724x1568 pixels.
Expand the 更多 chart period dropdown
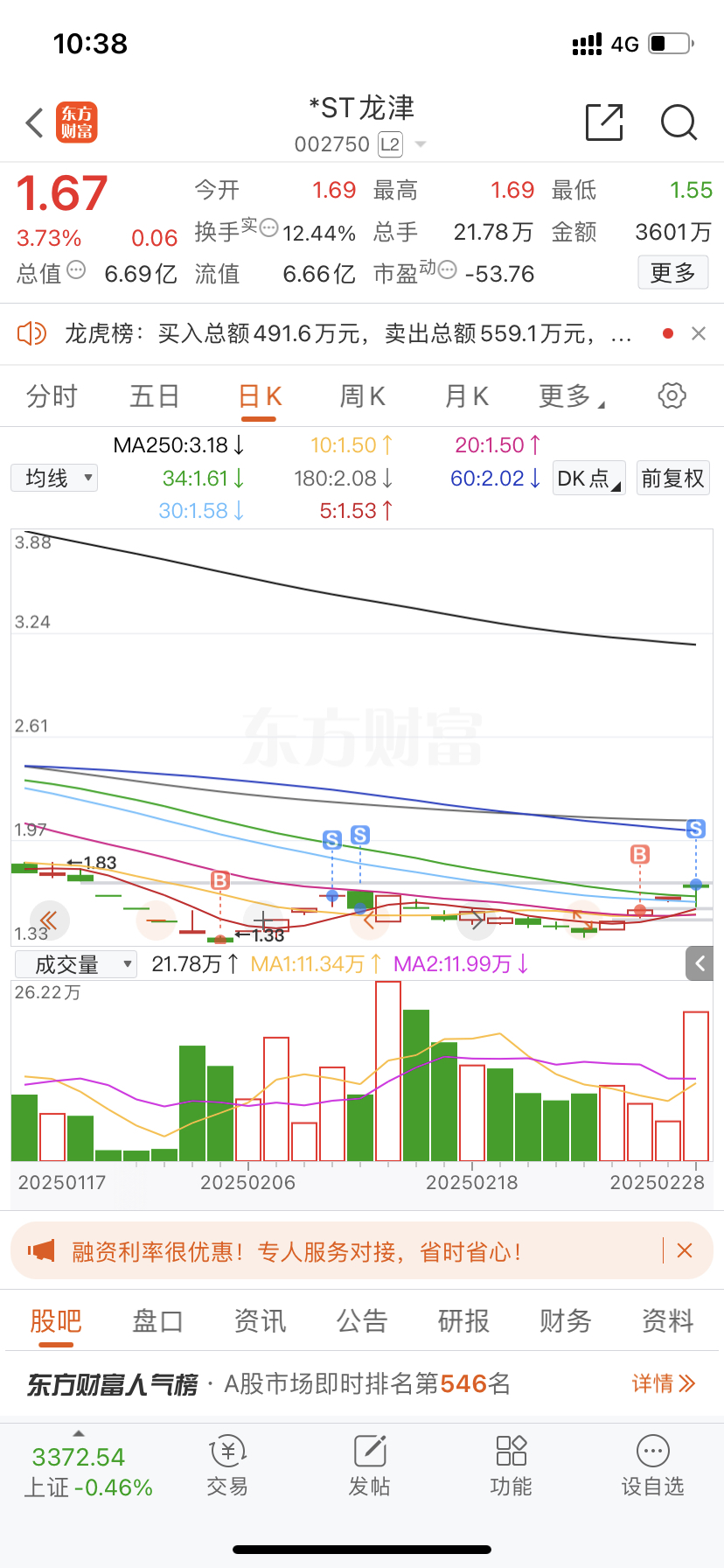tap(572, 396)
